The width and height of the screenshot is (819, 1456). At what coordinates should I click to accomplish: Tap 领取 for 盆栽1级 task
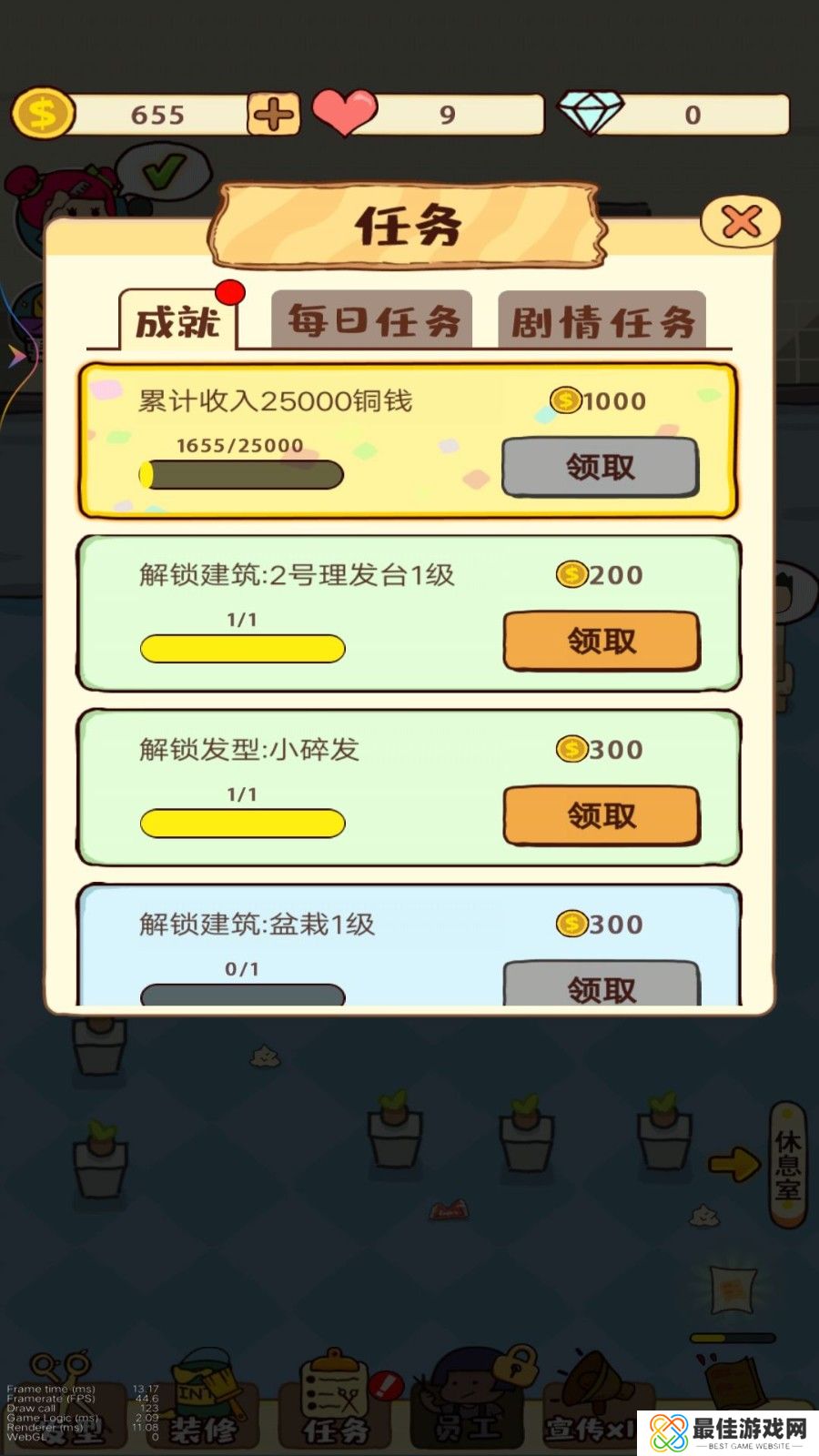(601, 985)
